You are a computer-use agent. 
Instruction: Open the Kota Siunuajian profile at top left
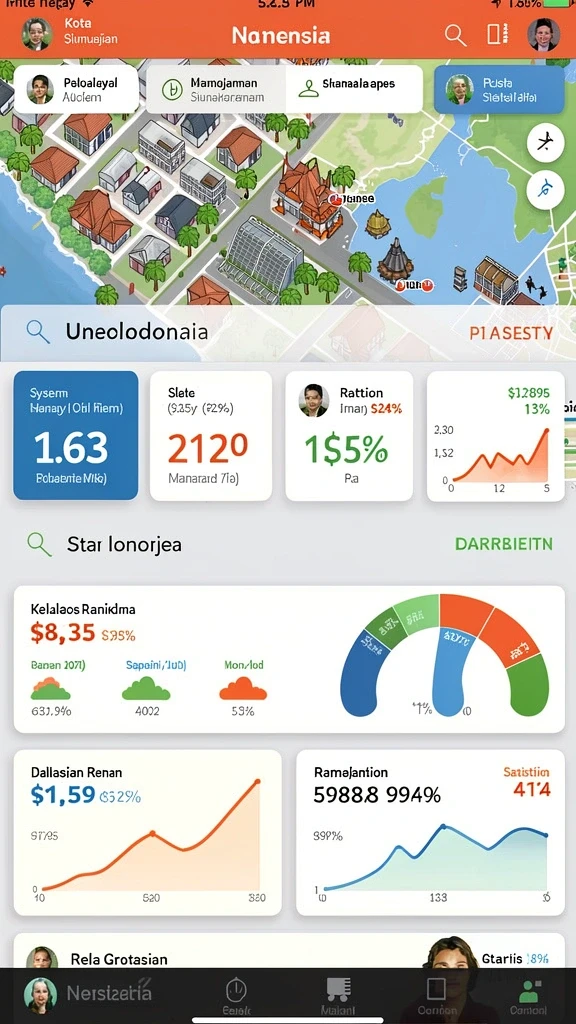click(70, 33)
